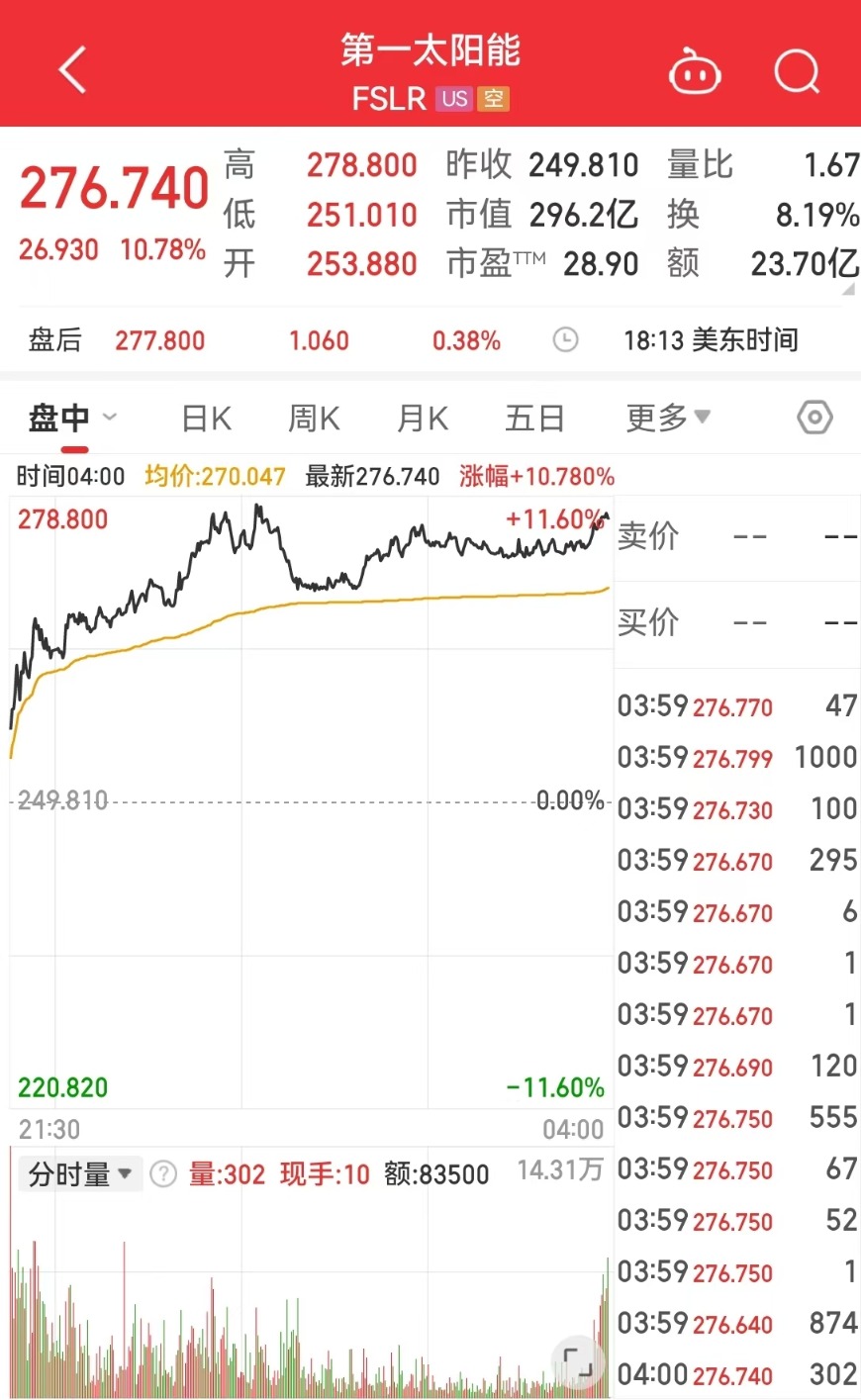Open the 更多 chart options dropdown

click(x=668, y=419)
